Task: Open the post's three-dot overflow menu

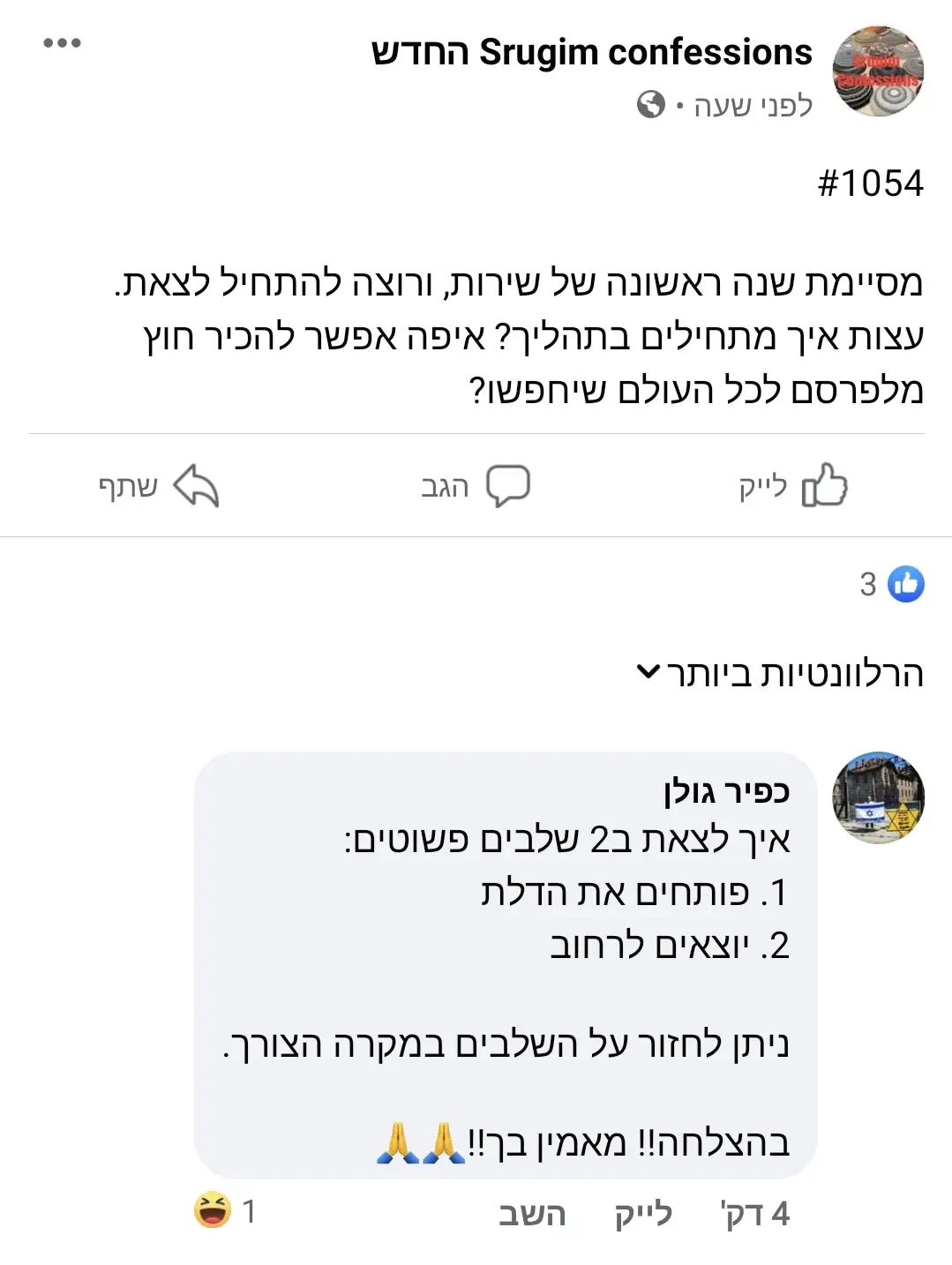Action: 62,43
